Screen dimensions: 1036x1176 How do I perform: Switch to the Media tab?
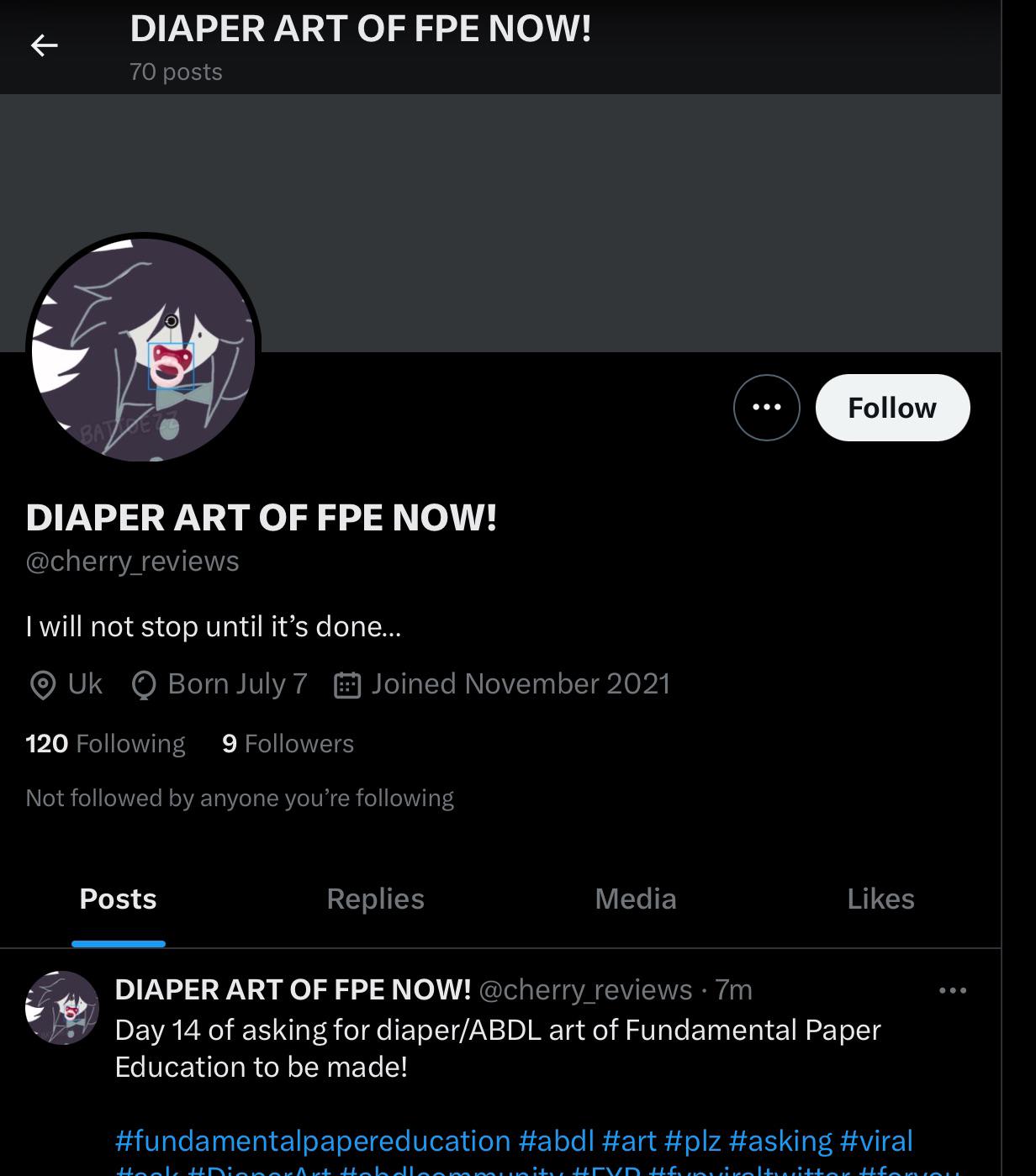click(x=635, y=899)
